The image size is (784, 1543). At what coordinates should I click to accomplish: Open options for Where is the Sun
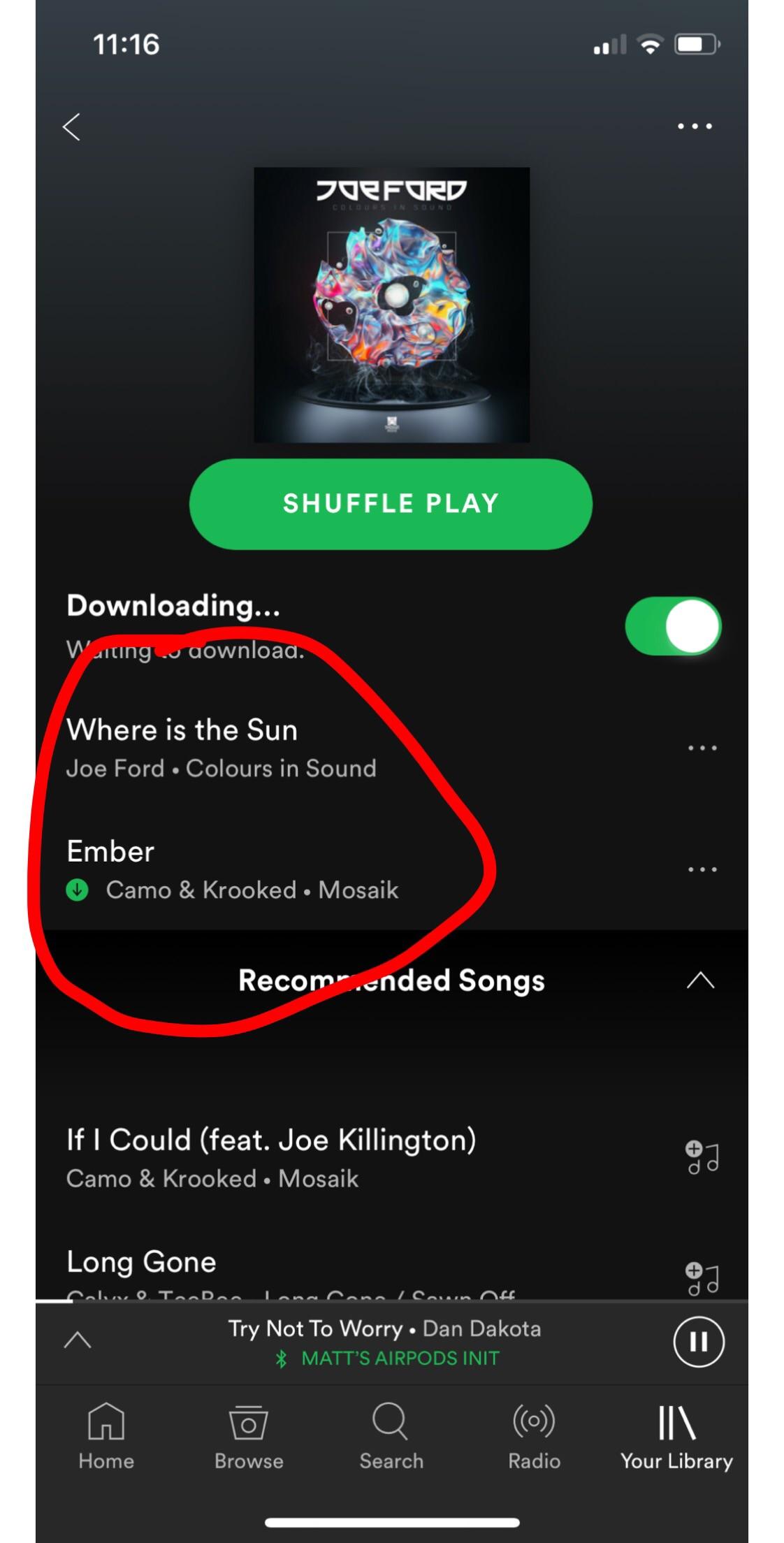702,748
